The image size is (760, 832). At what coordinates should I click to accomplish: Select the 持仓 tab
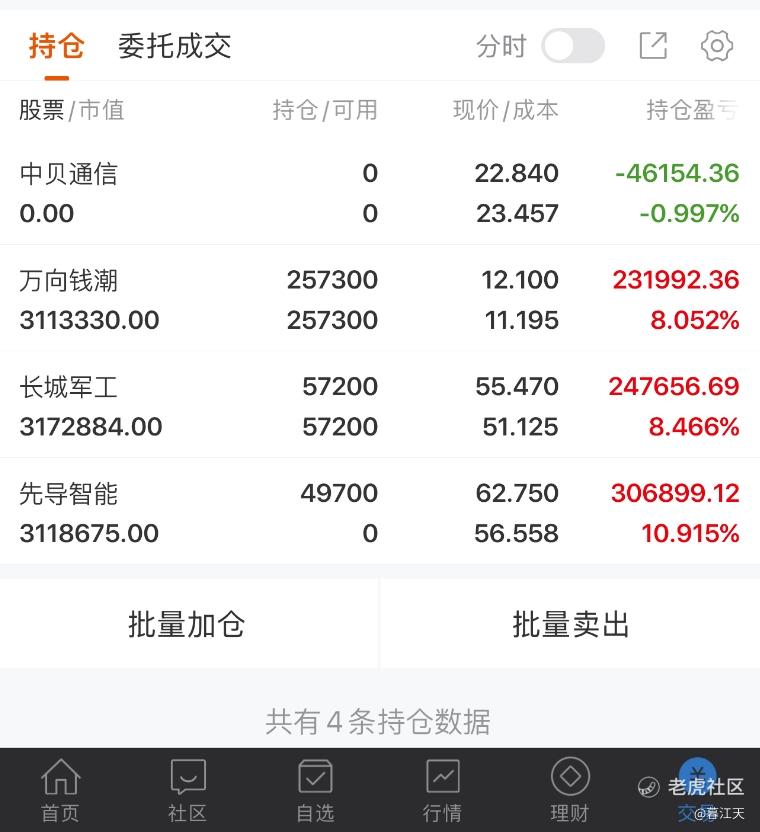coord(56,46)
